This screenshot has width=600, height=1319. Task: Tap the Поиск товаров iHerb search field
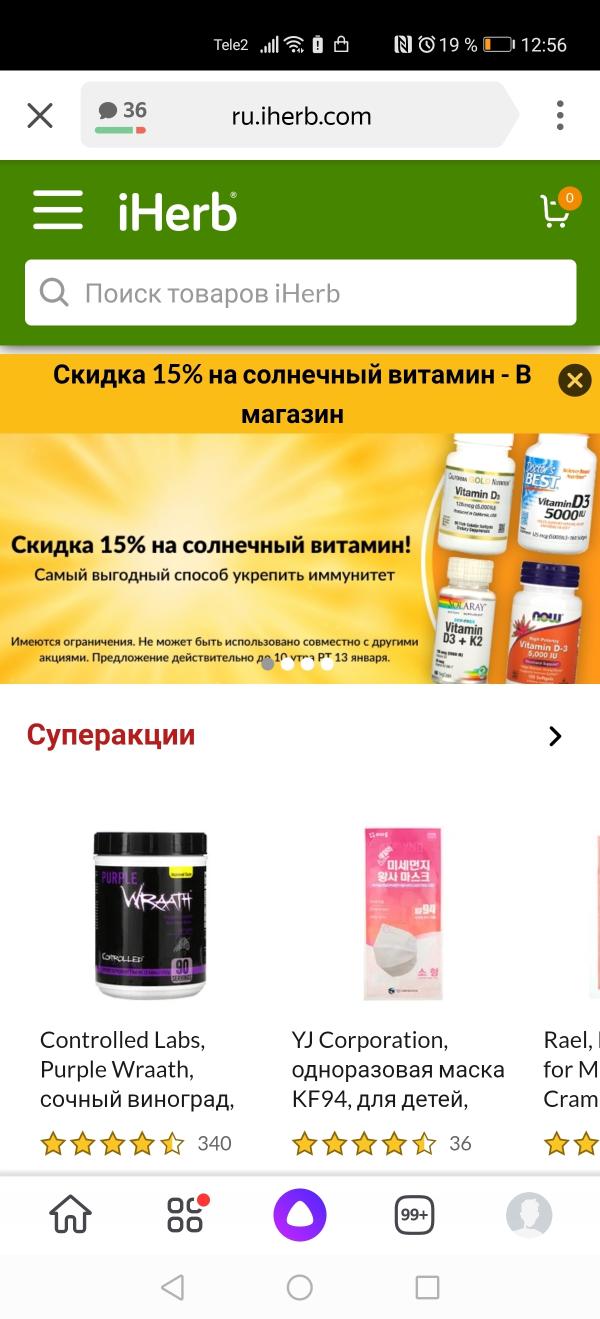[x=300, y=293]
